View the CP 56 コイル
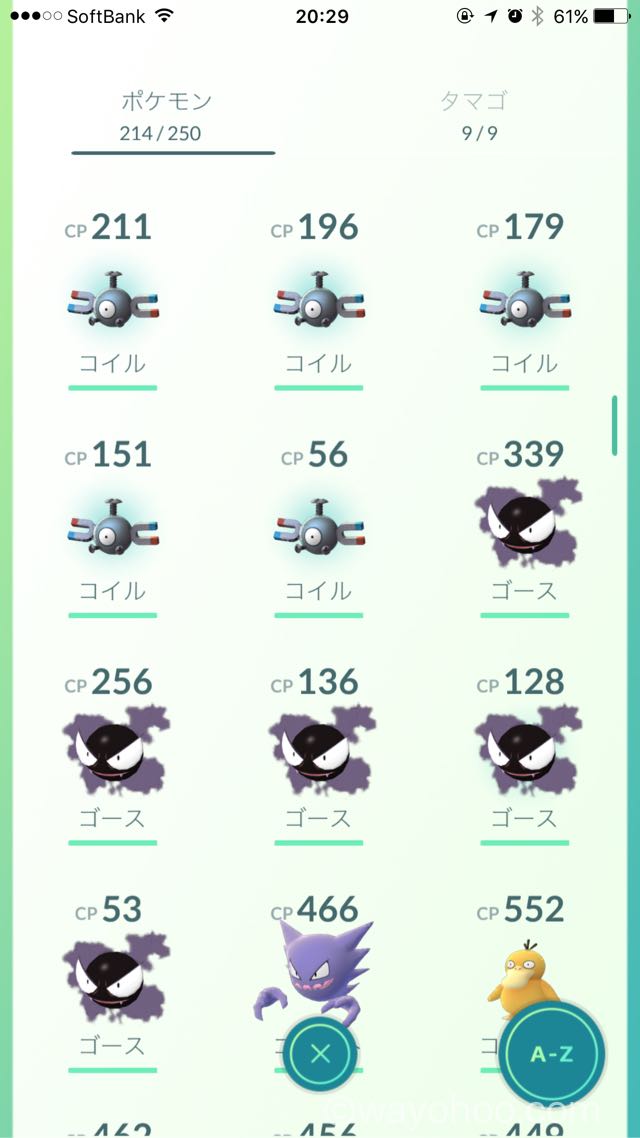 tap(319, 528)
